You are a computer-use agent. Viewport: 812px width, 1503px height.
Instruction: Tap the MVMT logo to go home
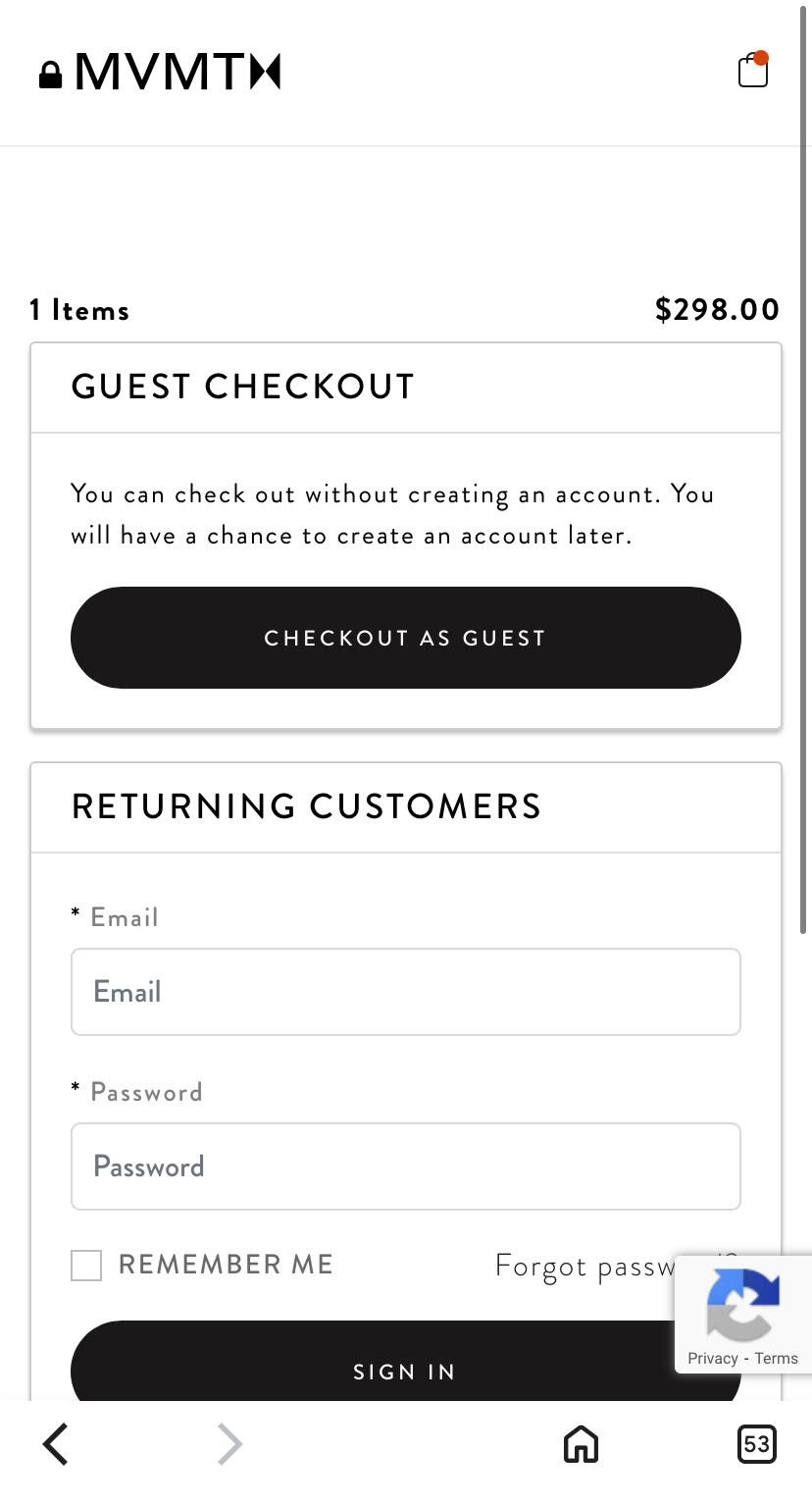click(178, 72)
